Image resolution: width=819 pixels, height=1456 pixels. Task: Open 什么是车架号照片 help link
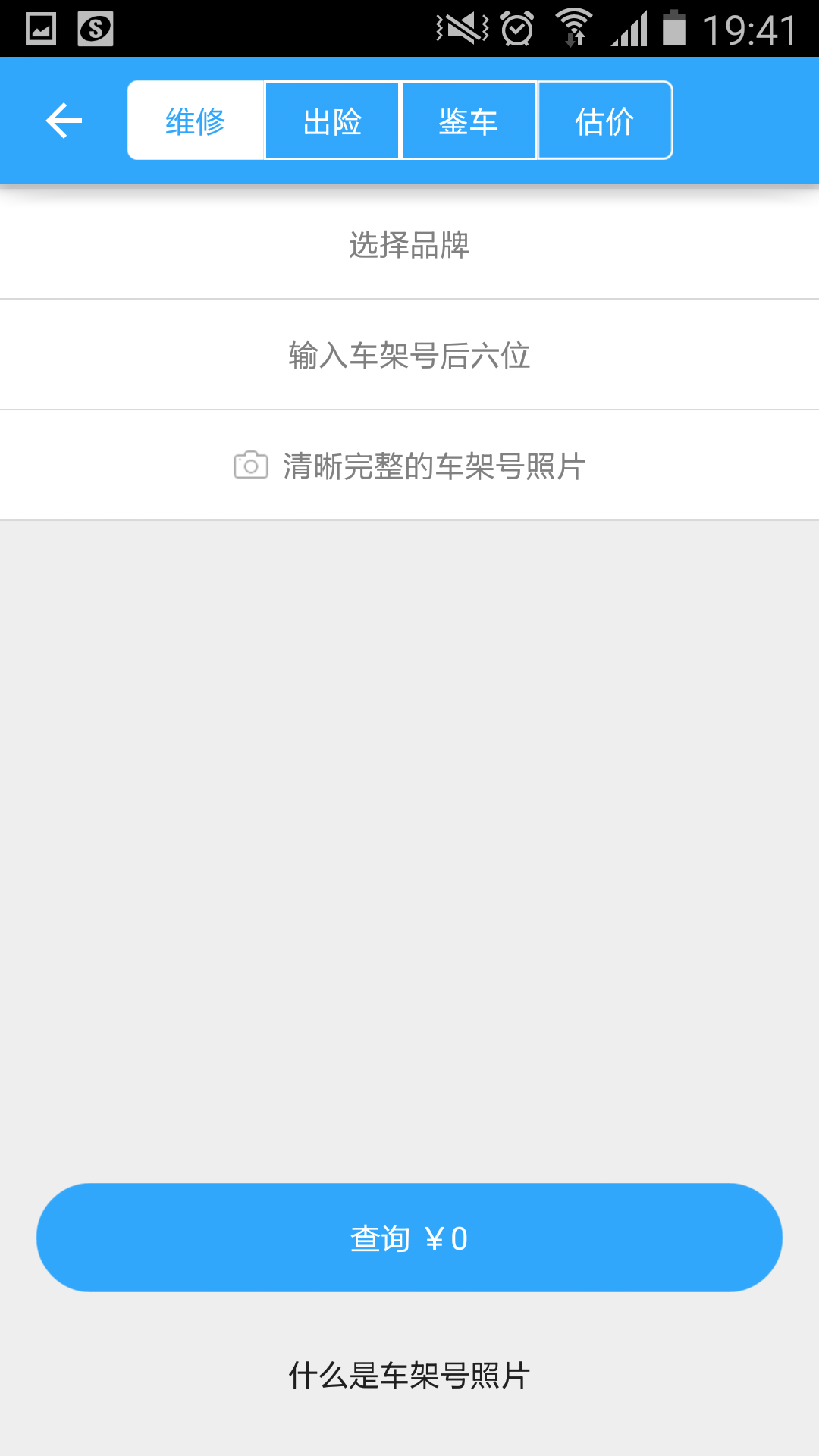tap(409, 1375)
